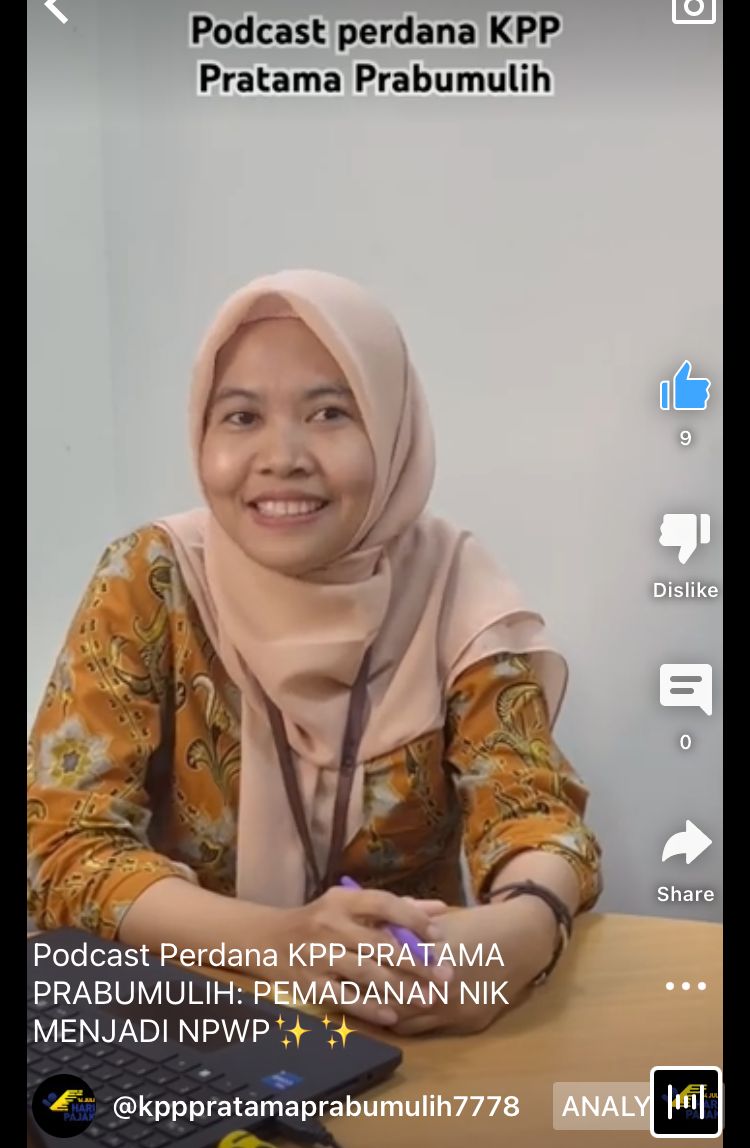This screenshot has height=1148, width=750.
Task: Go back using the top arrow
Action: [56, 10]
